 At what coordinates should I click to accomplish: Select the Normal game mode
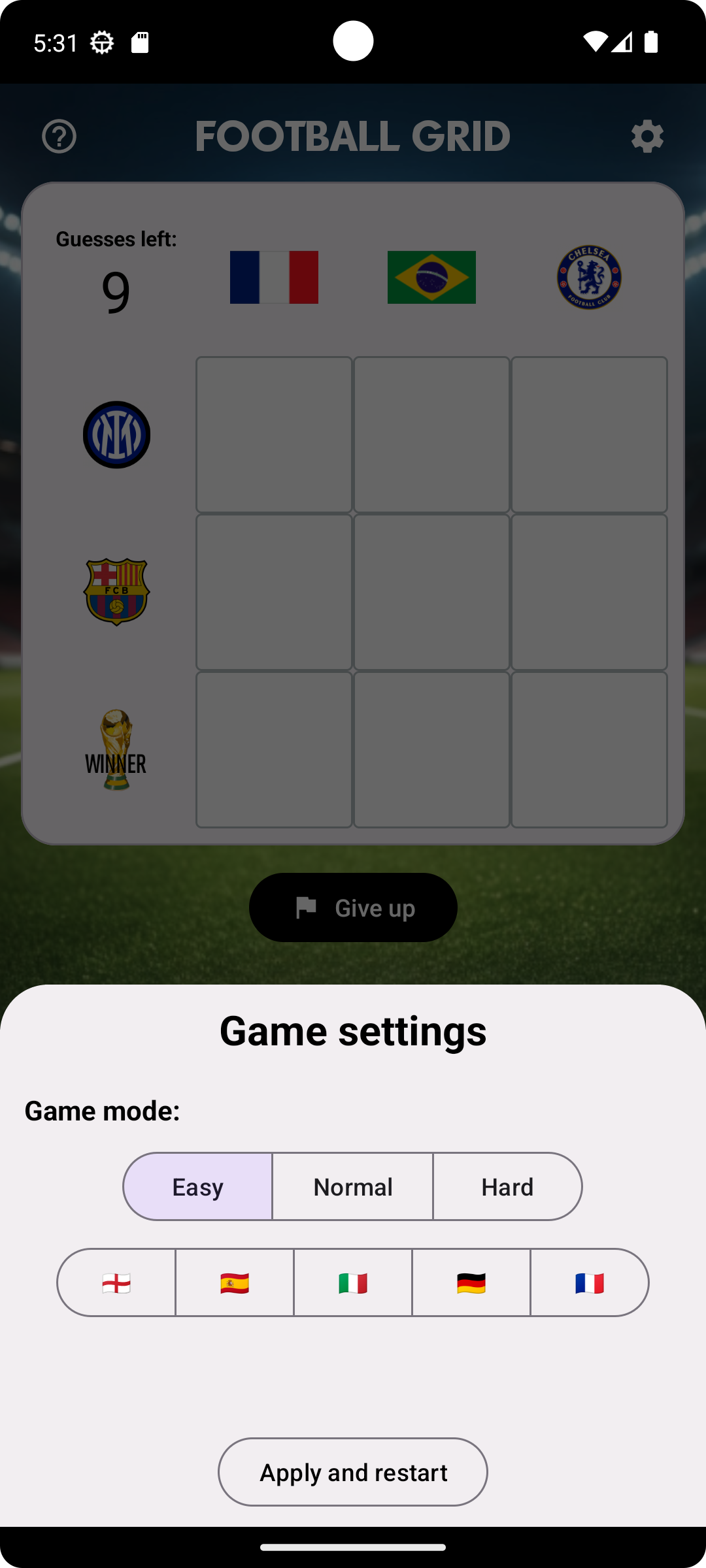[353, 1186]
